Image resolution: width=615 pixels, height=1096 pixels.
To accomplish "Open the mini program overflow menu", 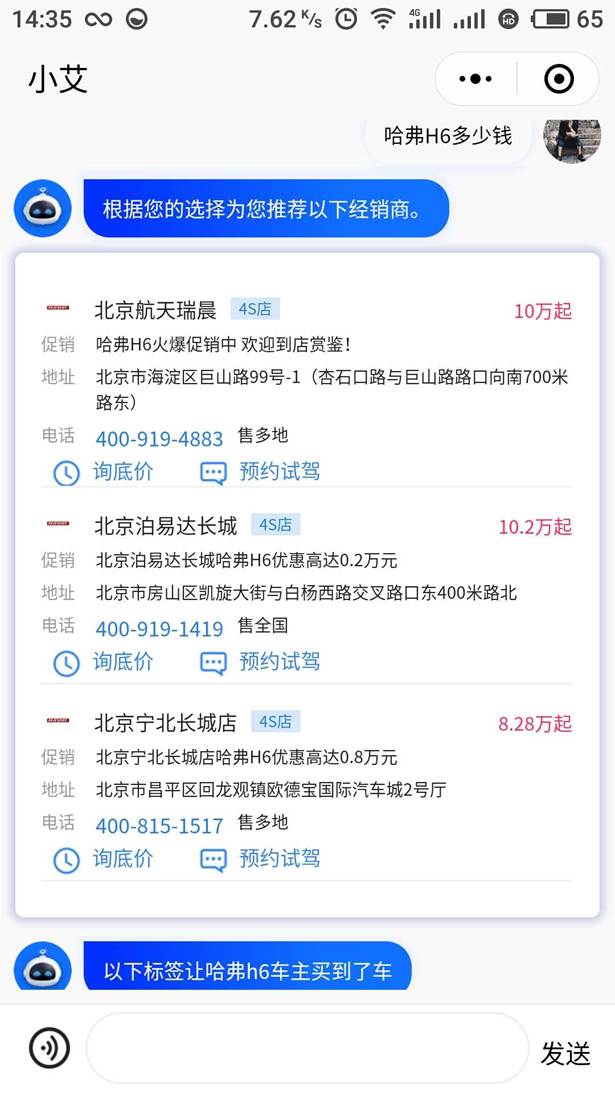I will [476, 79].
